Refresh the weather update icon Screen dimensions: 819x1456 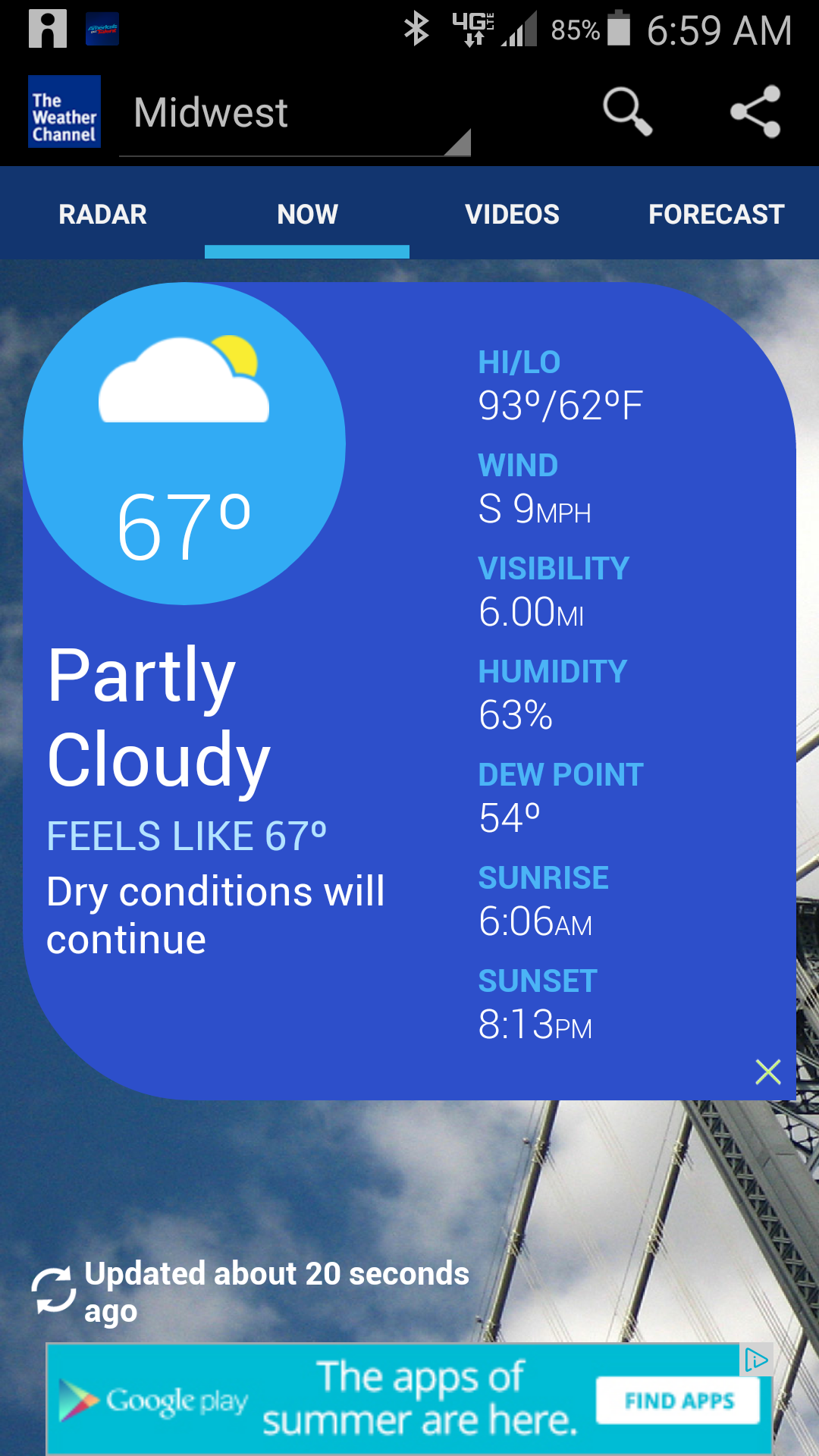(x=53, y=1290)
